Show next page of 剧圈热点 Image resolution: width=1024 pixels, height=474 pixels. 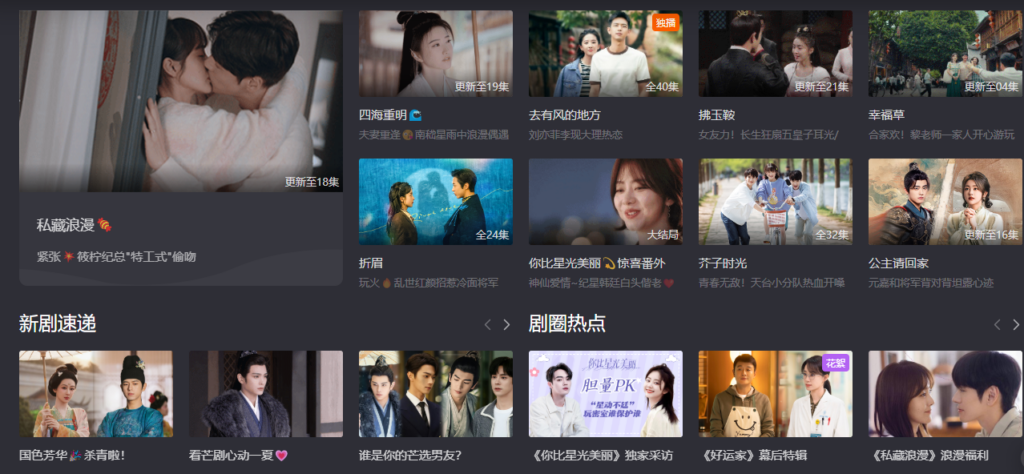click(x=1016, y=325)
